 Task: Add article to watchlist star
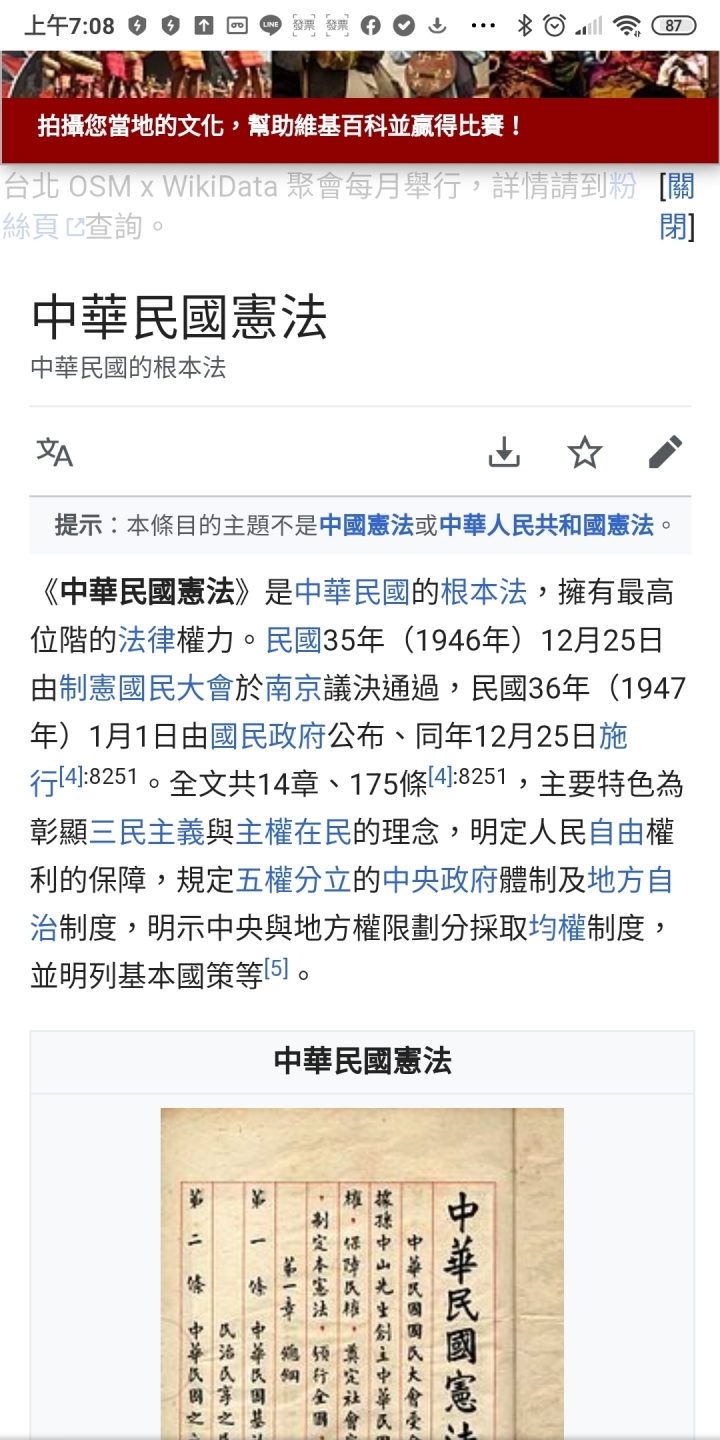585,453
